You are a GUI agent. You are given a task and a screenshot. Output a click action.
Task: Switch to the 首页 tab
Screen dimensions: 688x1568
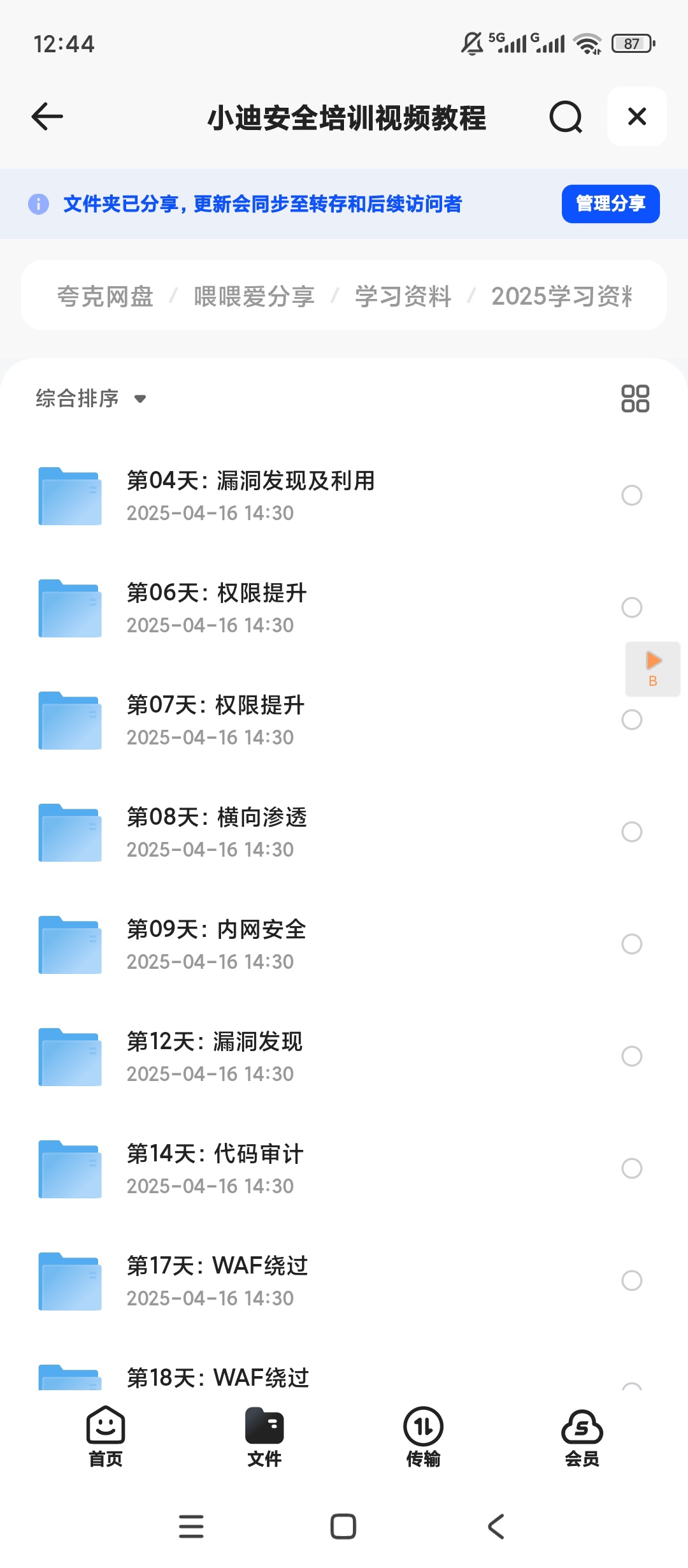tap(106, 1437)
